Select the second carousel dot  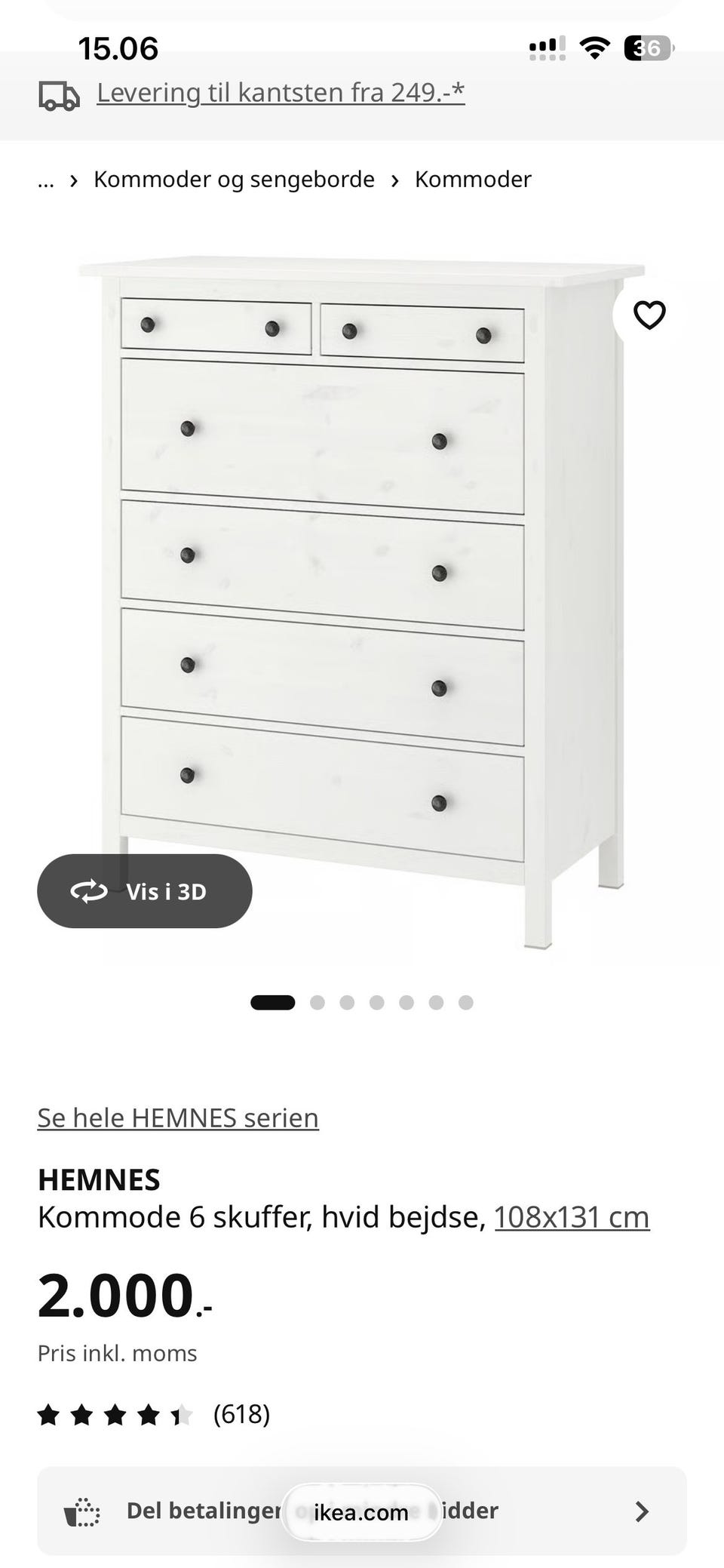tap(317, 1003)
